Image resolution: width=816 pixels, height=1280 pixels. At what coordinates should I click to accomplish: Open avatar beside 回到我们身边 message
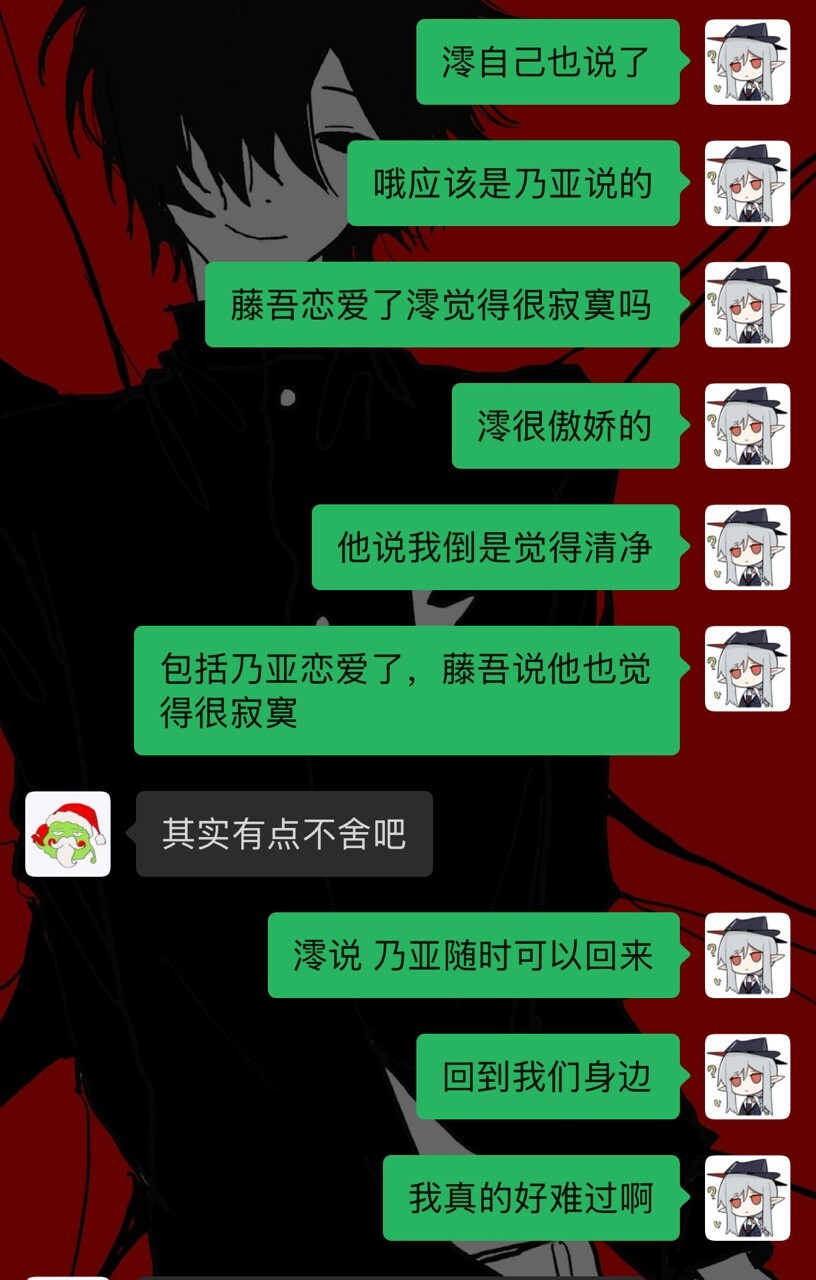[x=747, y=1076]
